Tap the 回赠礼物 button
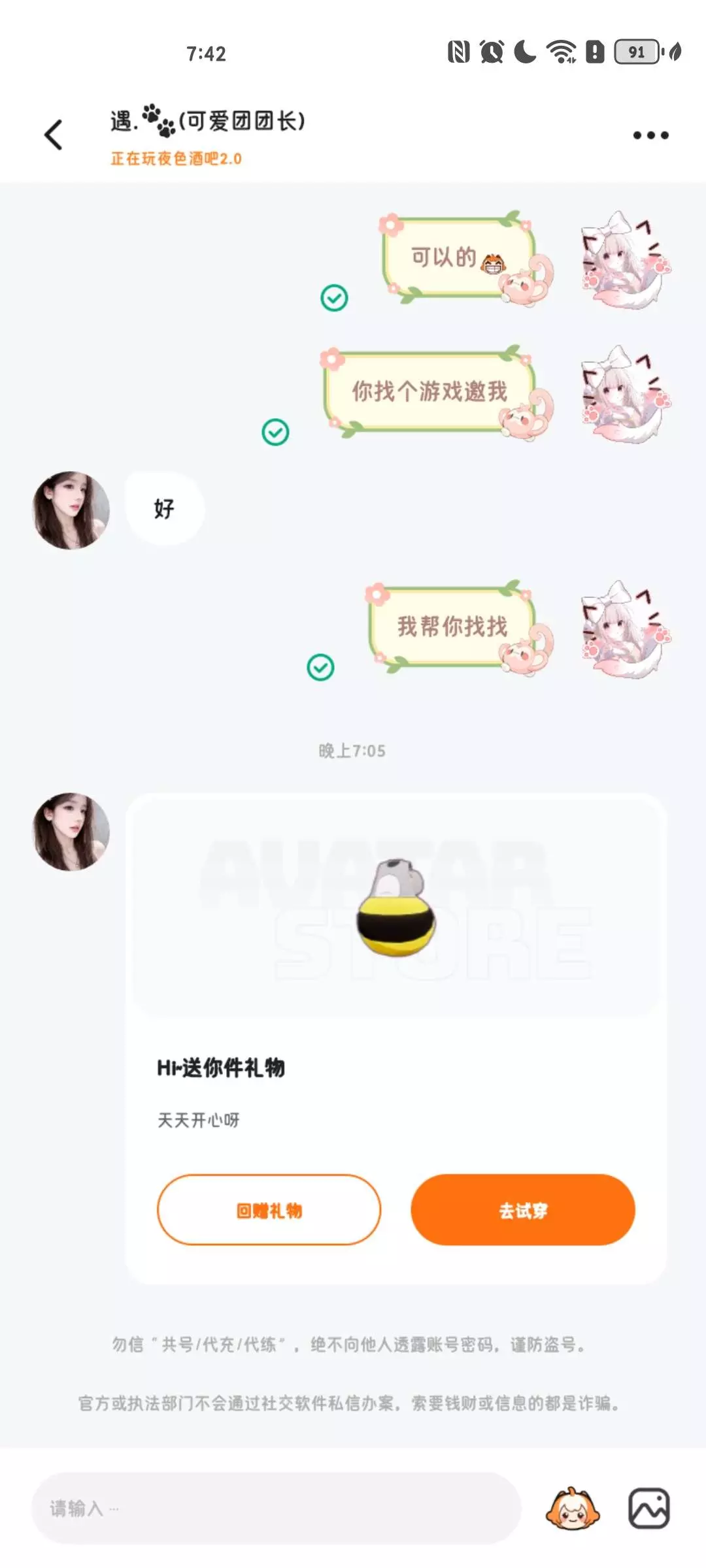This screenshot has width=706, height=1568. (269, 1210)
